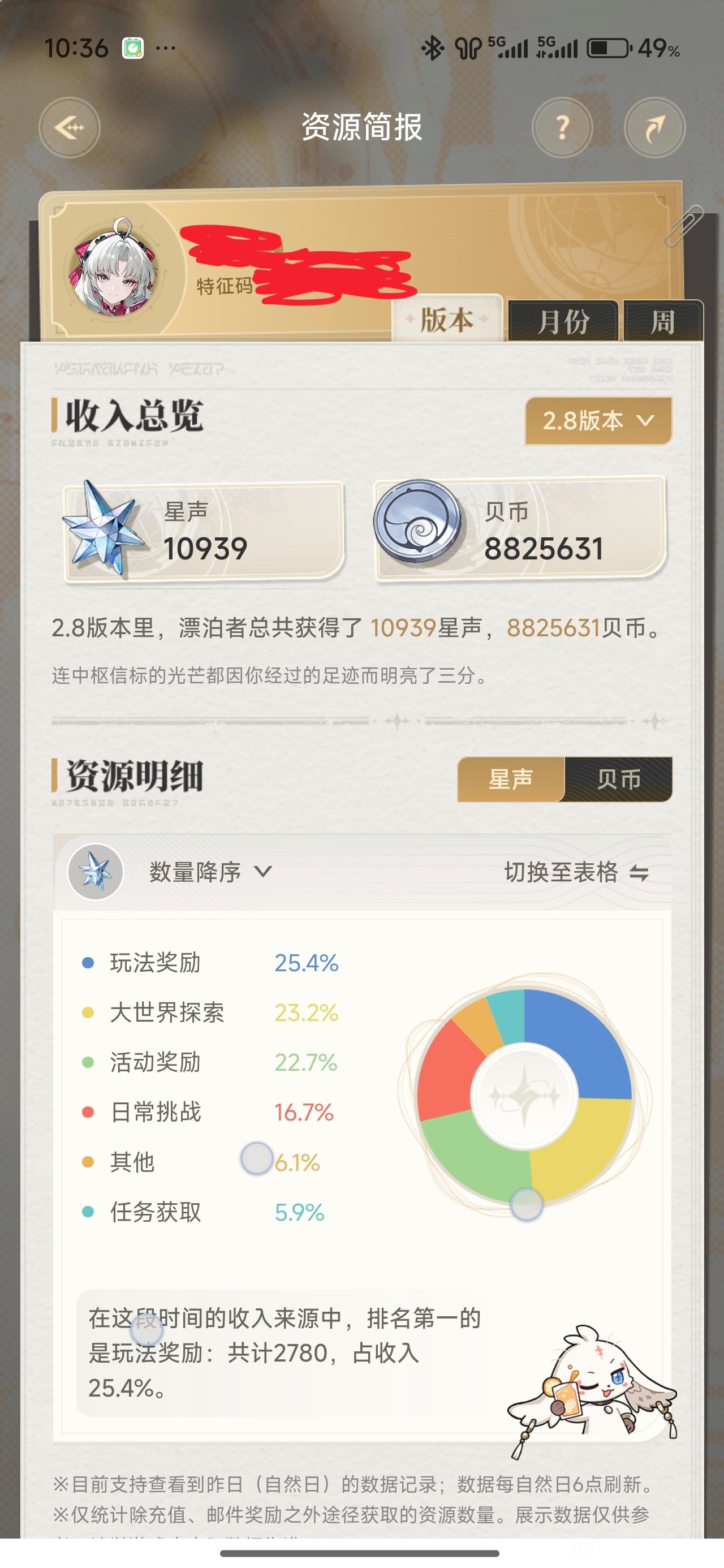Screen dimensions: 724x1568
Task: Switch resource detail to 贝币
Action: click(618, 779)
